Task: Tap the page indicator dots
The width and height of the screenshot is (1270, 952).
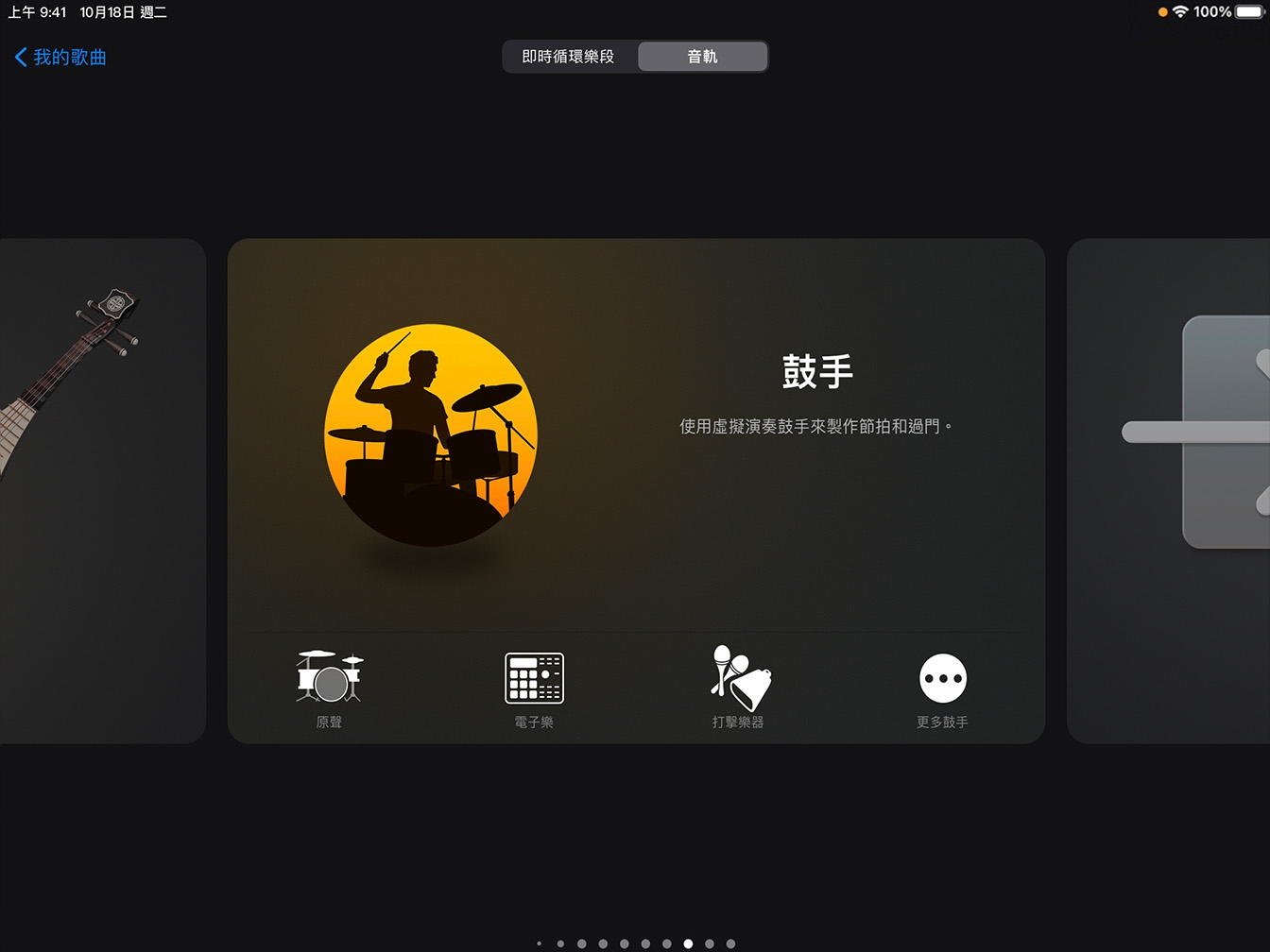Action: coord(635,943)
